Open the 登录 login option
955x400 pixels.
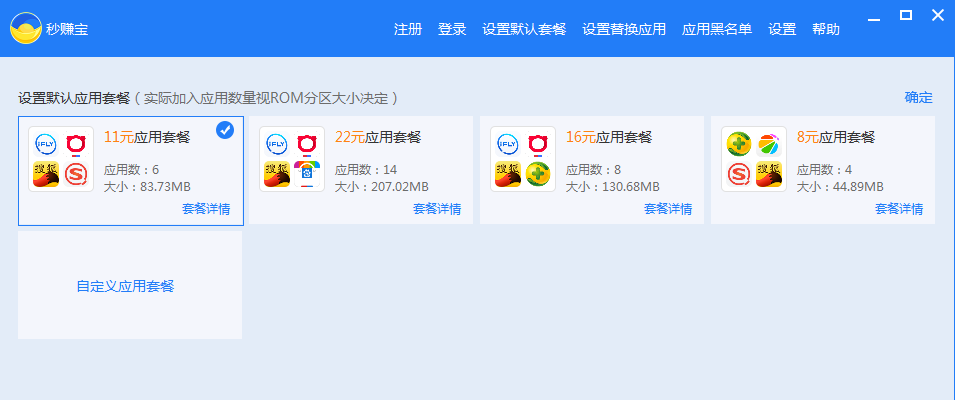tap(452, 29)
